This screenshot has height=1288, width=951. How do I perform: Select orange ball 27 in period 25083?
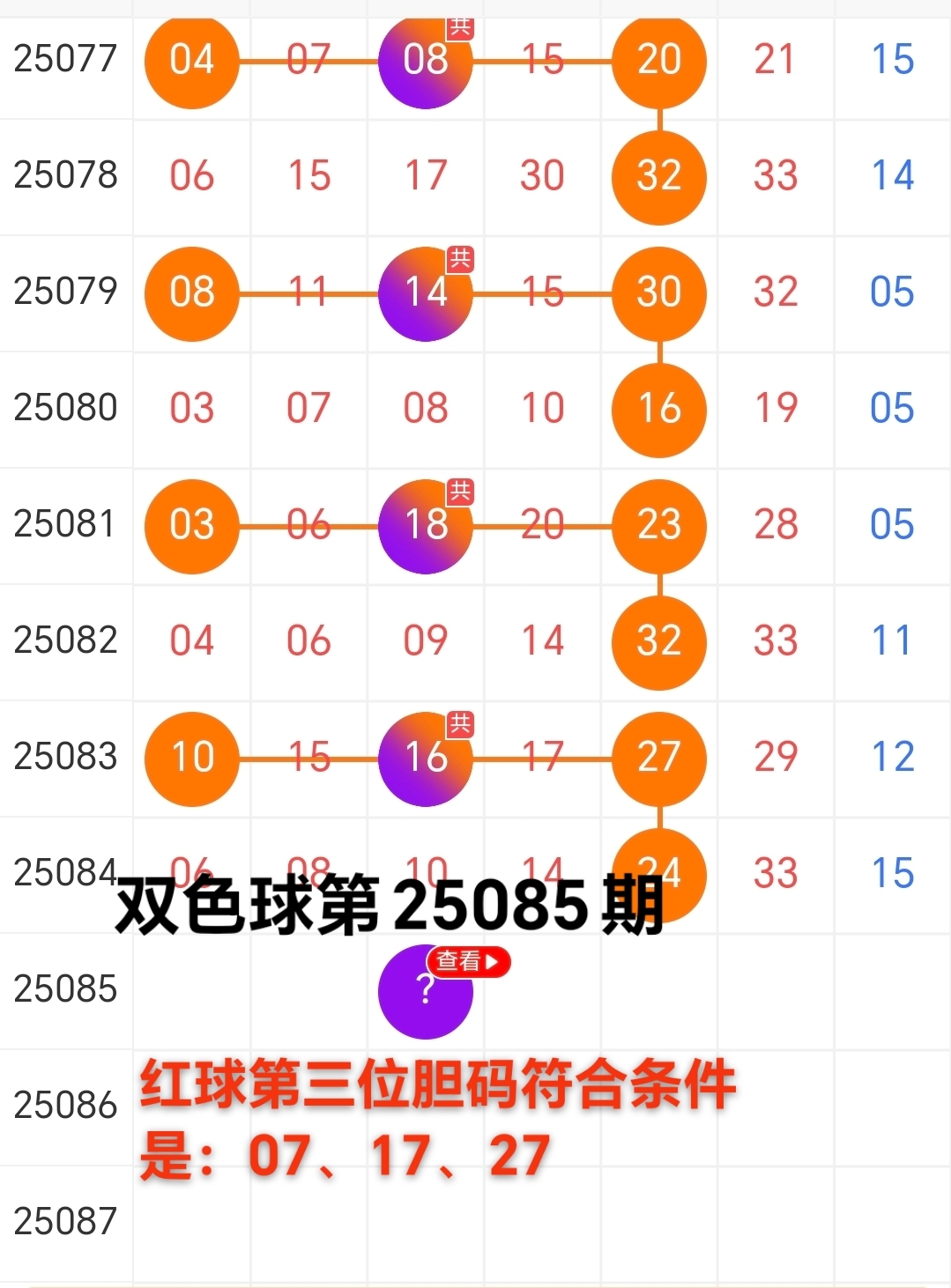658,758
